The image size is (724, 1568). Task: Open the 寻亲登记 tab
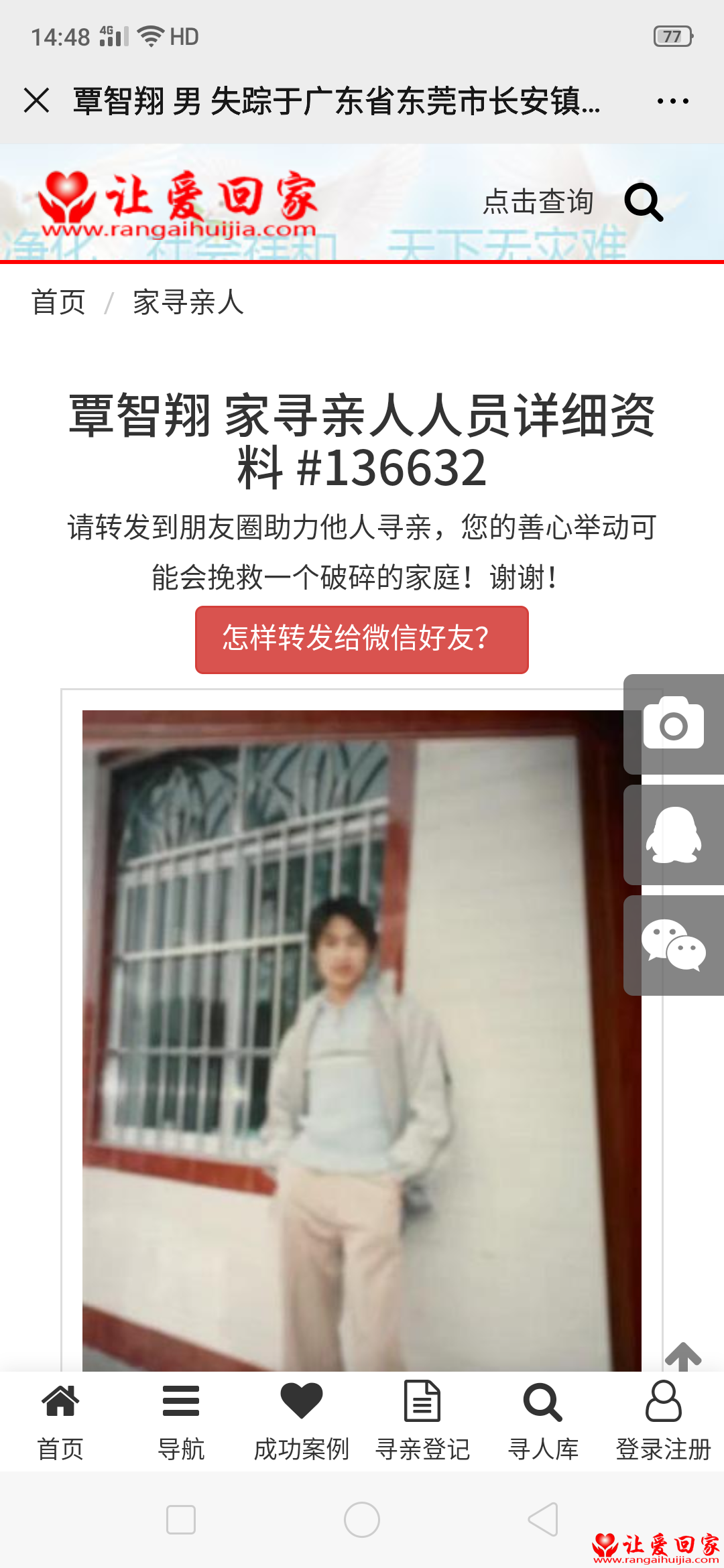coord(422,1422)
